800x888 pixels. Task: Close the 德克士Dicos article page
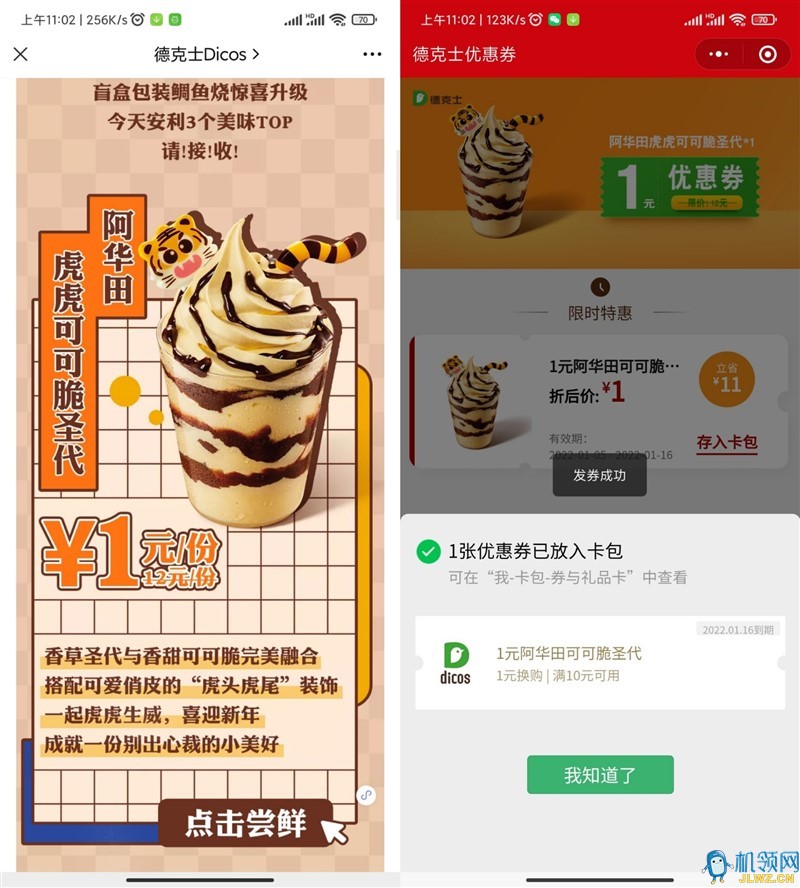click(x=21, y=54)
